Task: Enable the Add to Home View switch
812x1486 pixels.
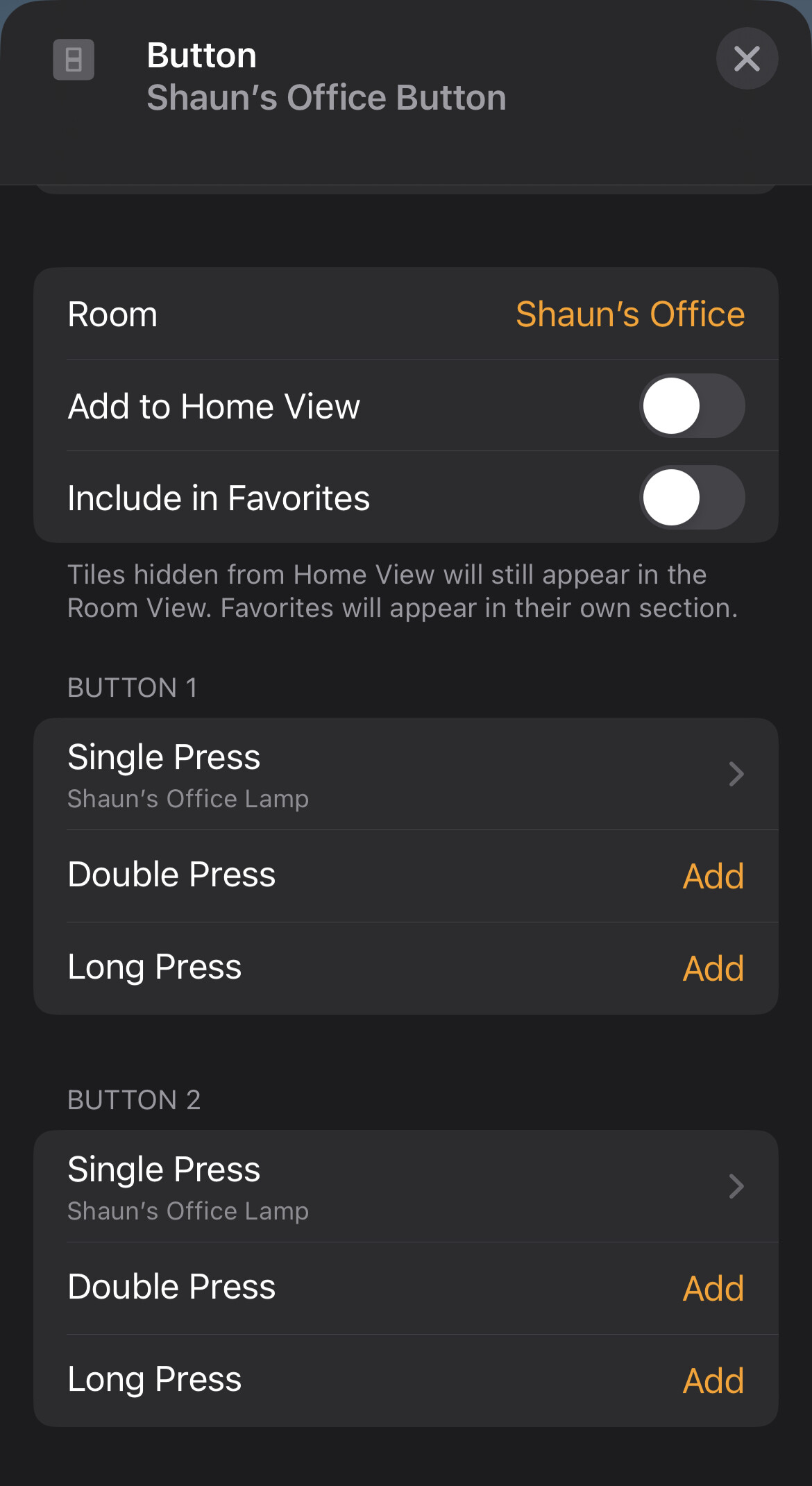Action: coord(692,406)
